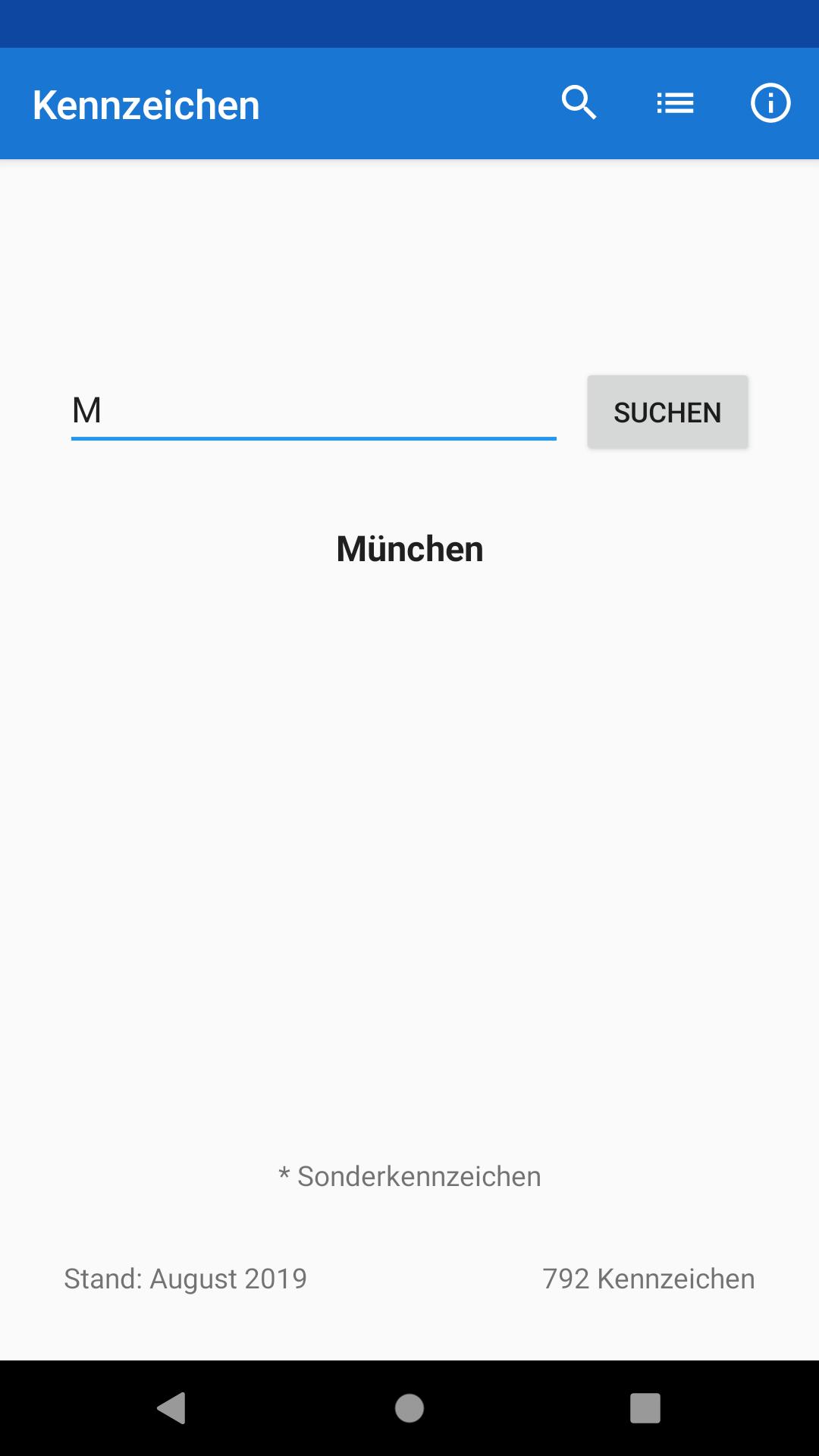Tap the München search result text

(x=409, y=550)
